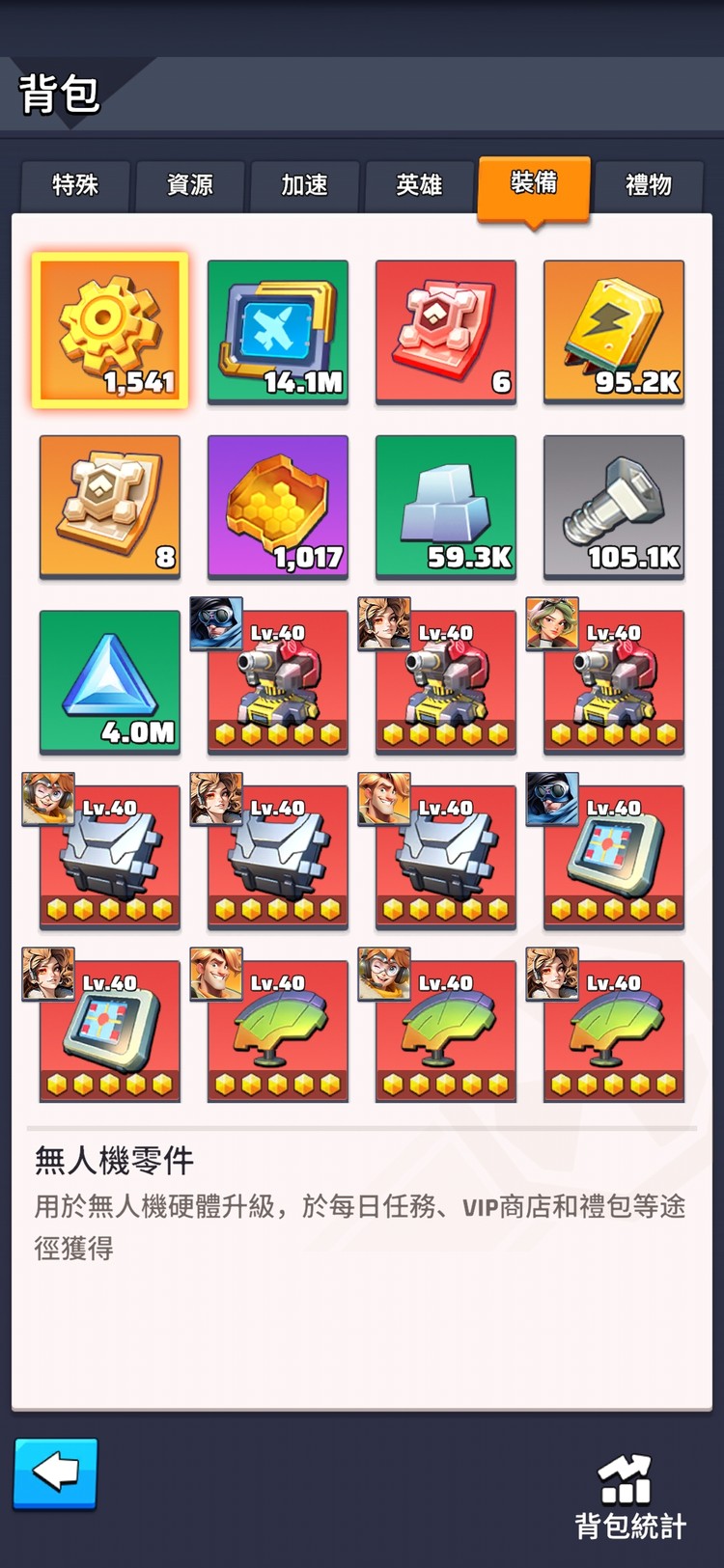The height and width of the screenshot is (1568, 724).
Task: Select the gold gear item with 1,541
Action: [x=110, y=331]
